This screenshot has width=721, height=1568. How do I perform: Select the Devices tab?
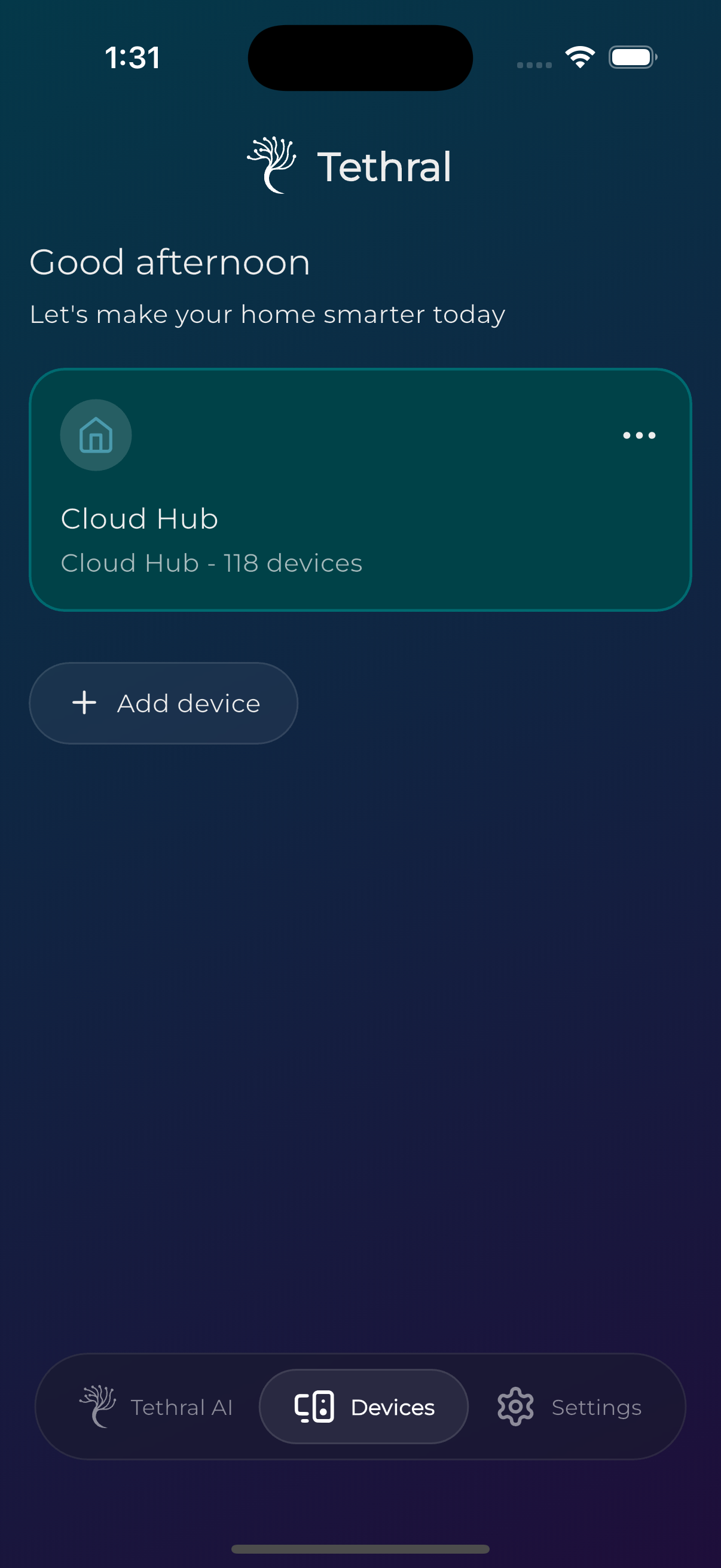(x=364, y=1407)
